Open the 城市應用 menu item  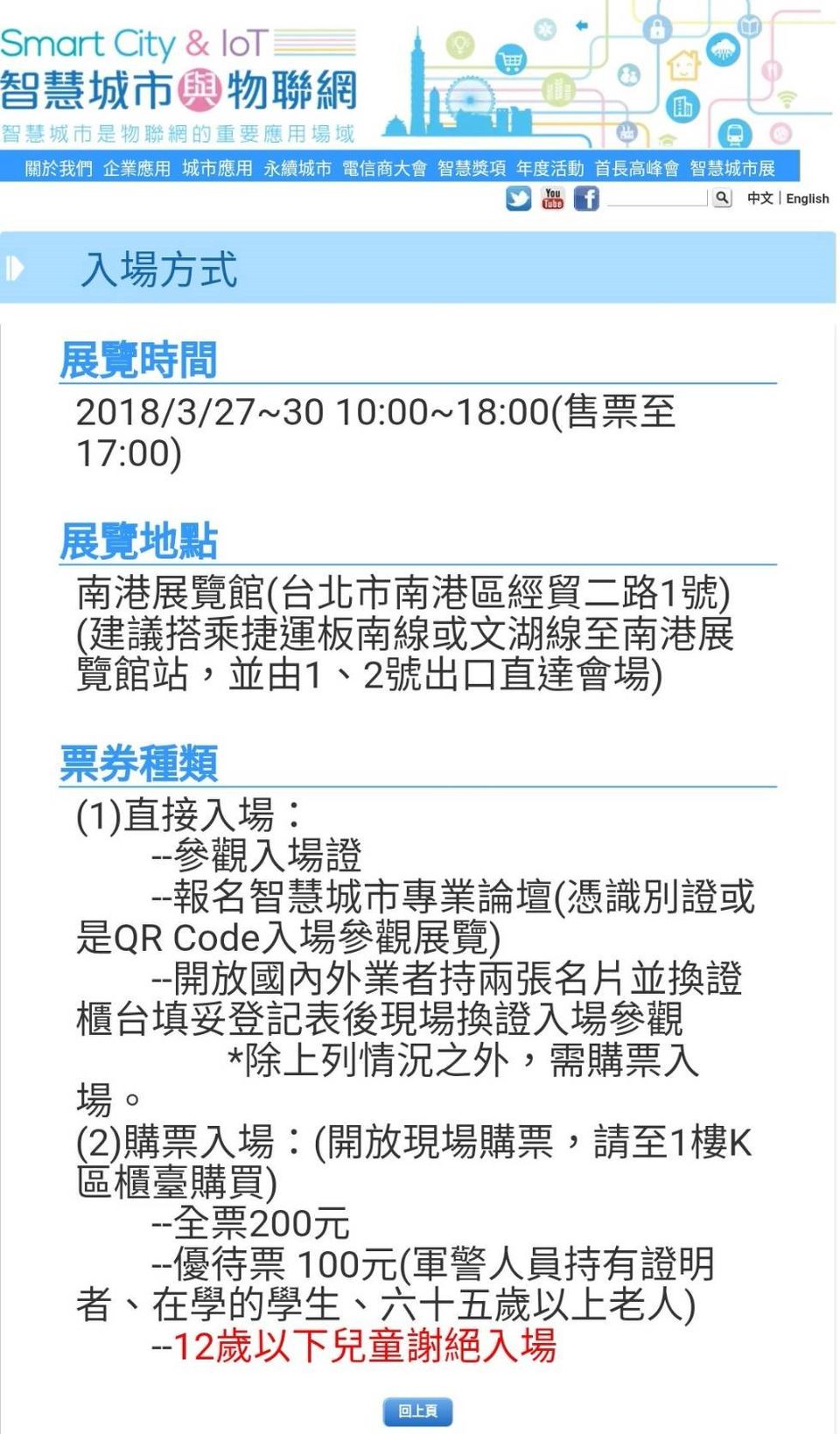click(217, 168)
